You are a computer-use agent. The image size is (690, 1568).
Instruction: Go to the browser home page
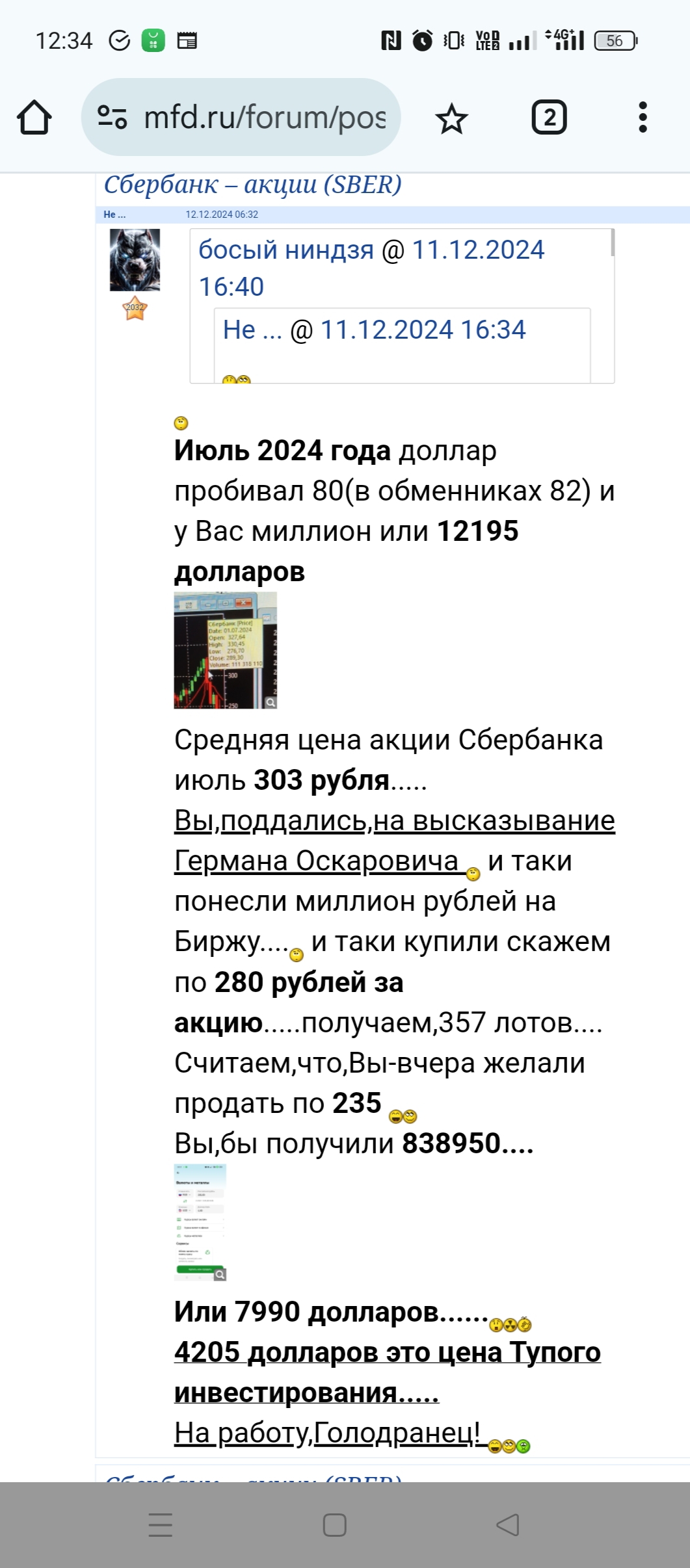click(34, 118)
